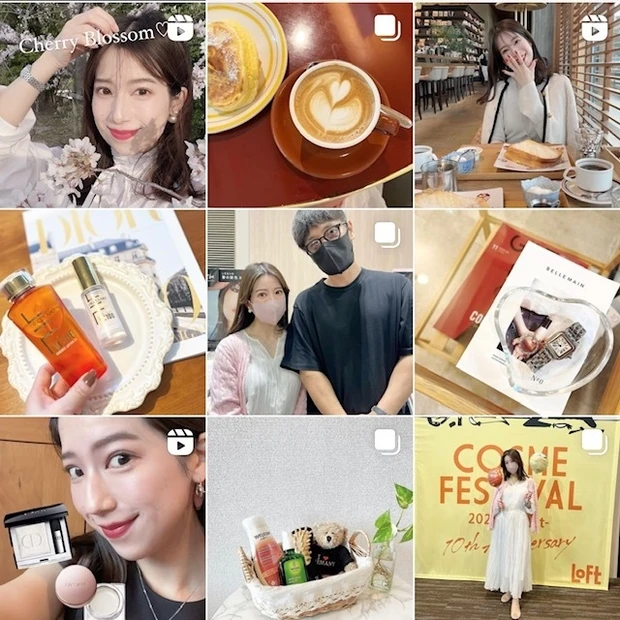Open the Dior makeup close-up reel
Screen dimensions: 620x620
pyautogui.click(x=102, y=518)
